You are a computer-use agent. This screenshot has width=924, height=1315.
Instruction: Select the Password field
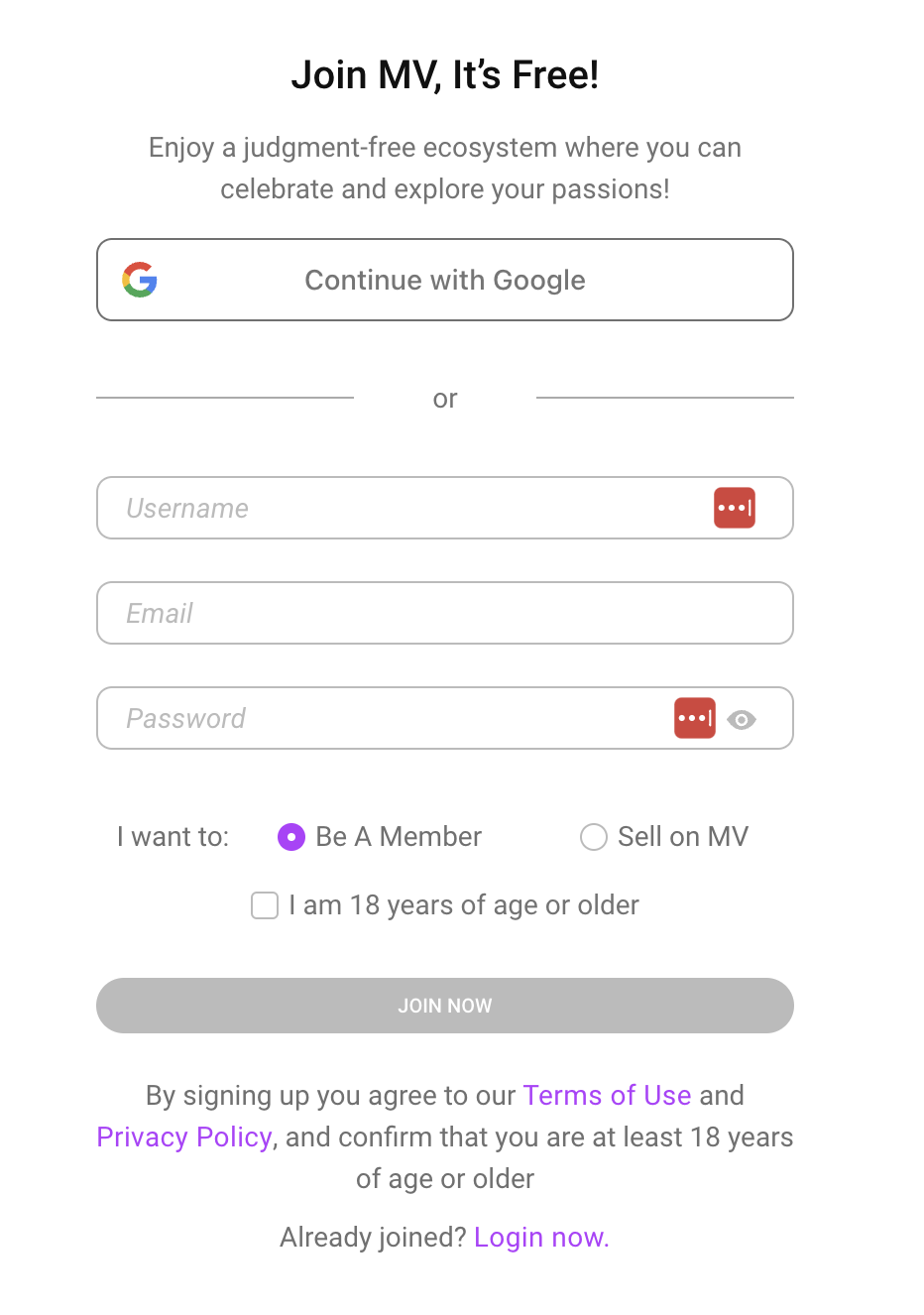click(x=387, y=718)
